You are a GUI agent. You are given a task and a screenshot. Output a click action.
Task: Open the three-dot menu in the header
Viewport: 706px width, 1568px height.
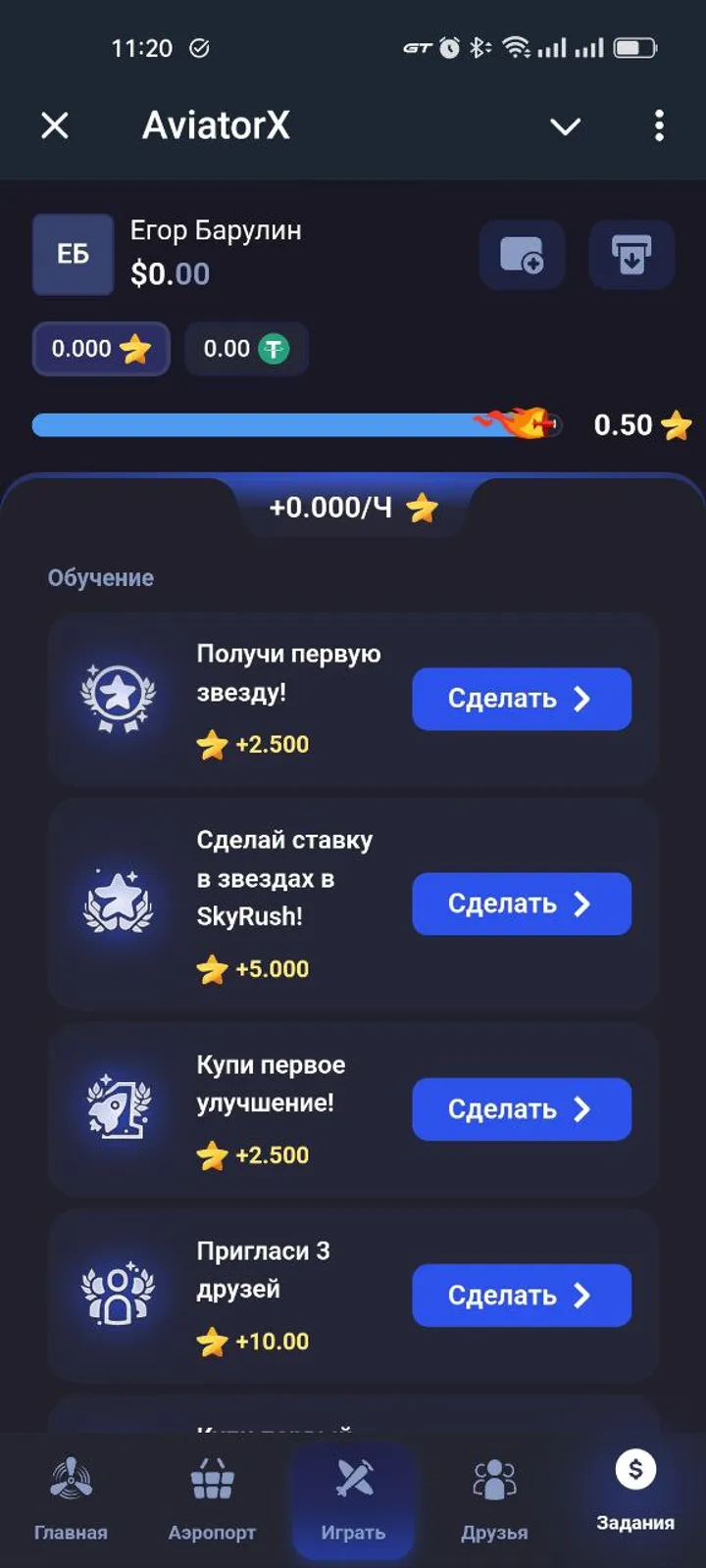[x=659, y=125]
